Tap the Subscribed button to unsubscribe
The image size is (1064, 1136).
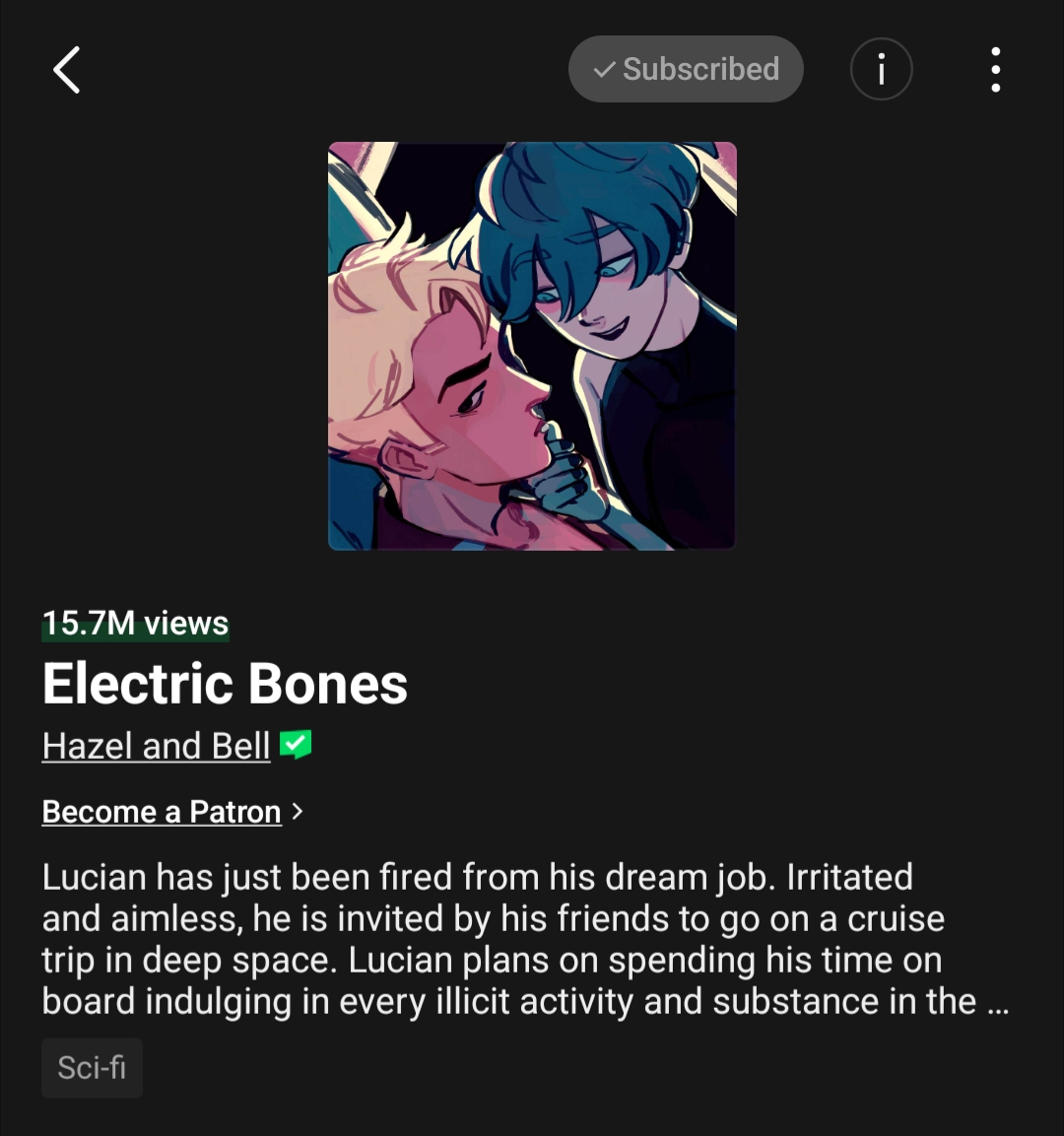pyautogui.click(x=686, y=69)
